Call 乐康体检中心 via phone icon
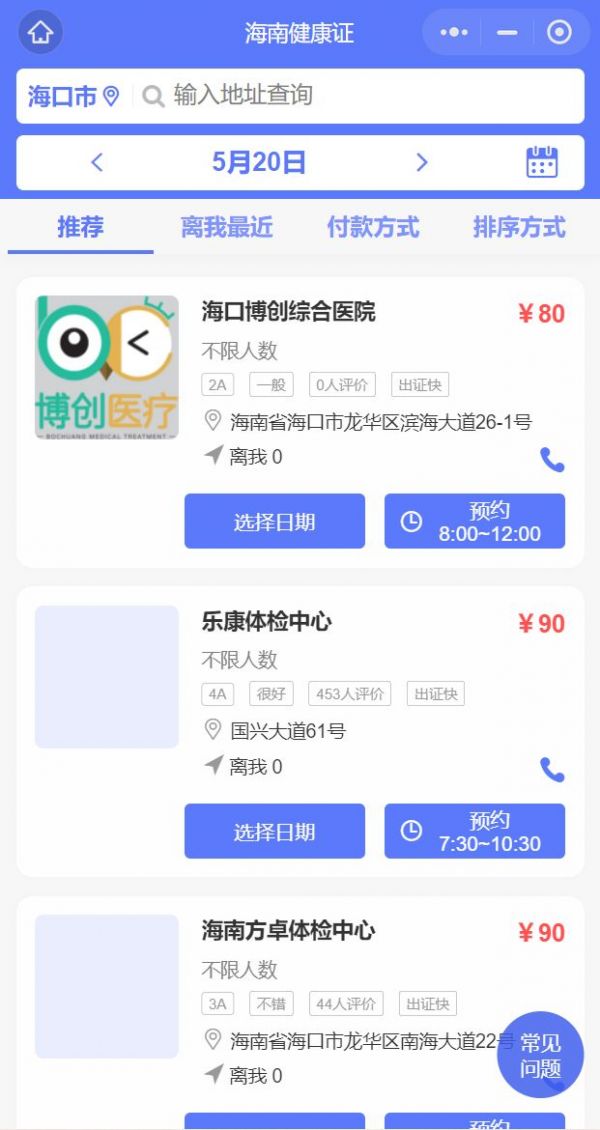The height and width of the screenshot is (1130, 600). click(x=552, y=769)
